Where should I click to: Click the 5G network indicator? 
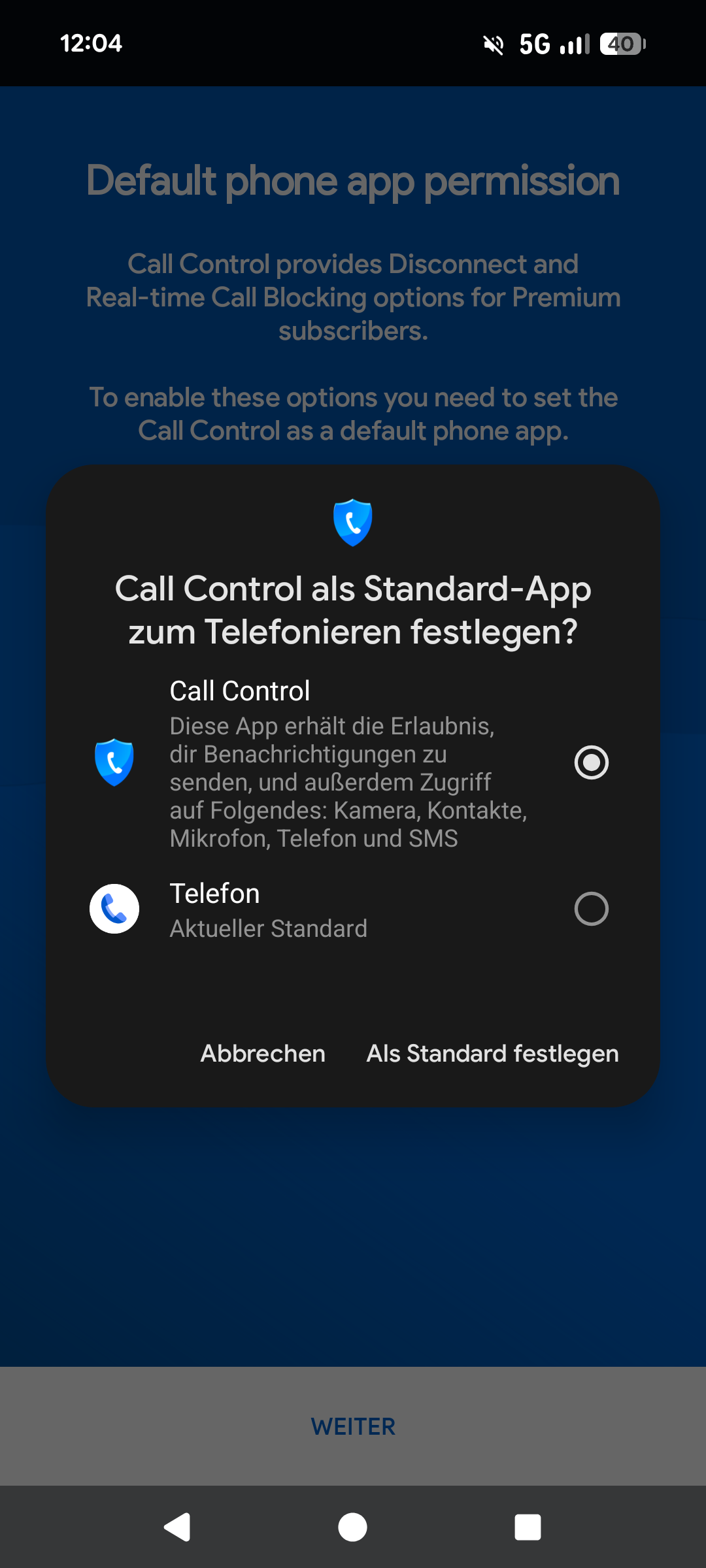pyautogui.click(x=533, y=44)
